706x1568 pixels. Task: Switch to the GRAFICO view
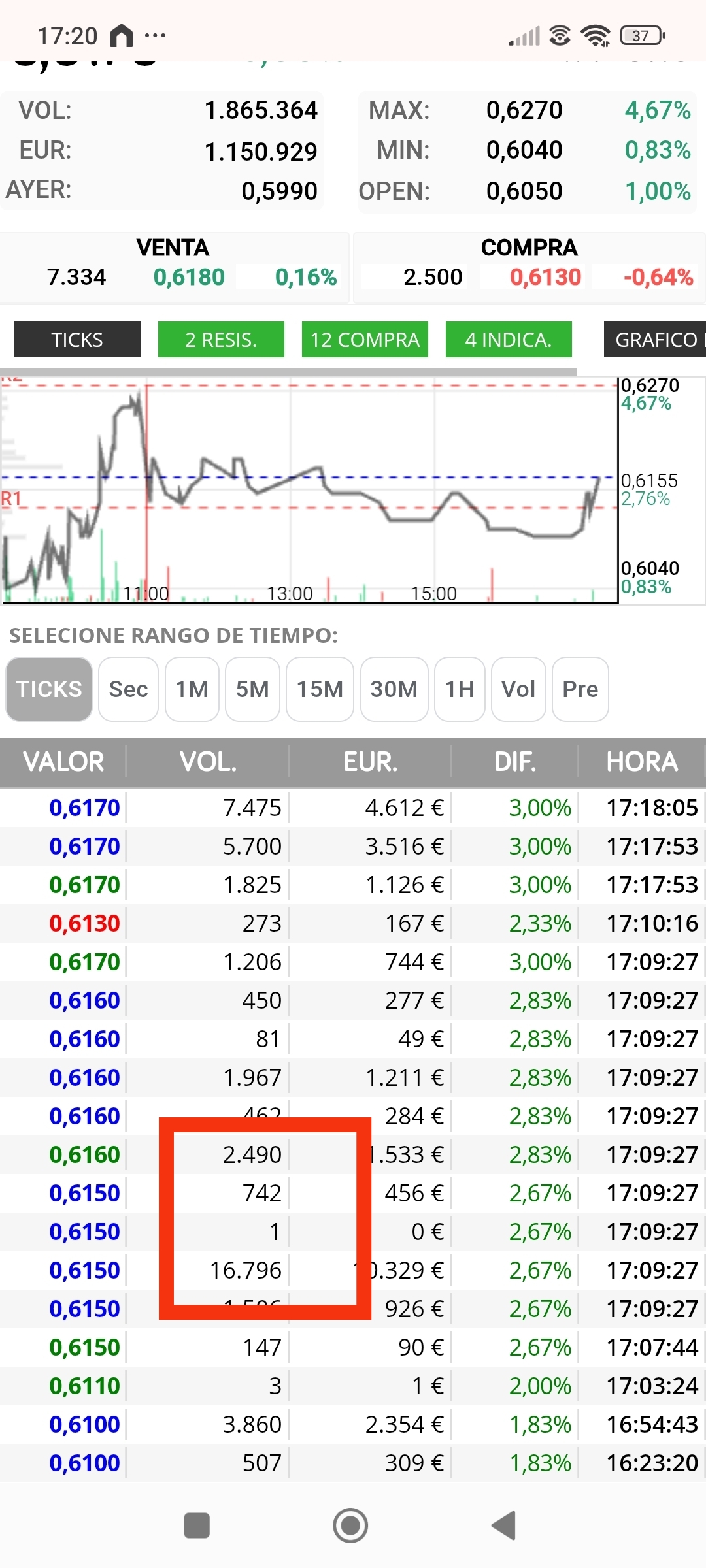pyautogui.click(x=655, y=339)
